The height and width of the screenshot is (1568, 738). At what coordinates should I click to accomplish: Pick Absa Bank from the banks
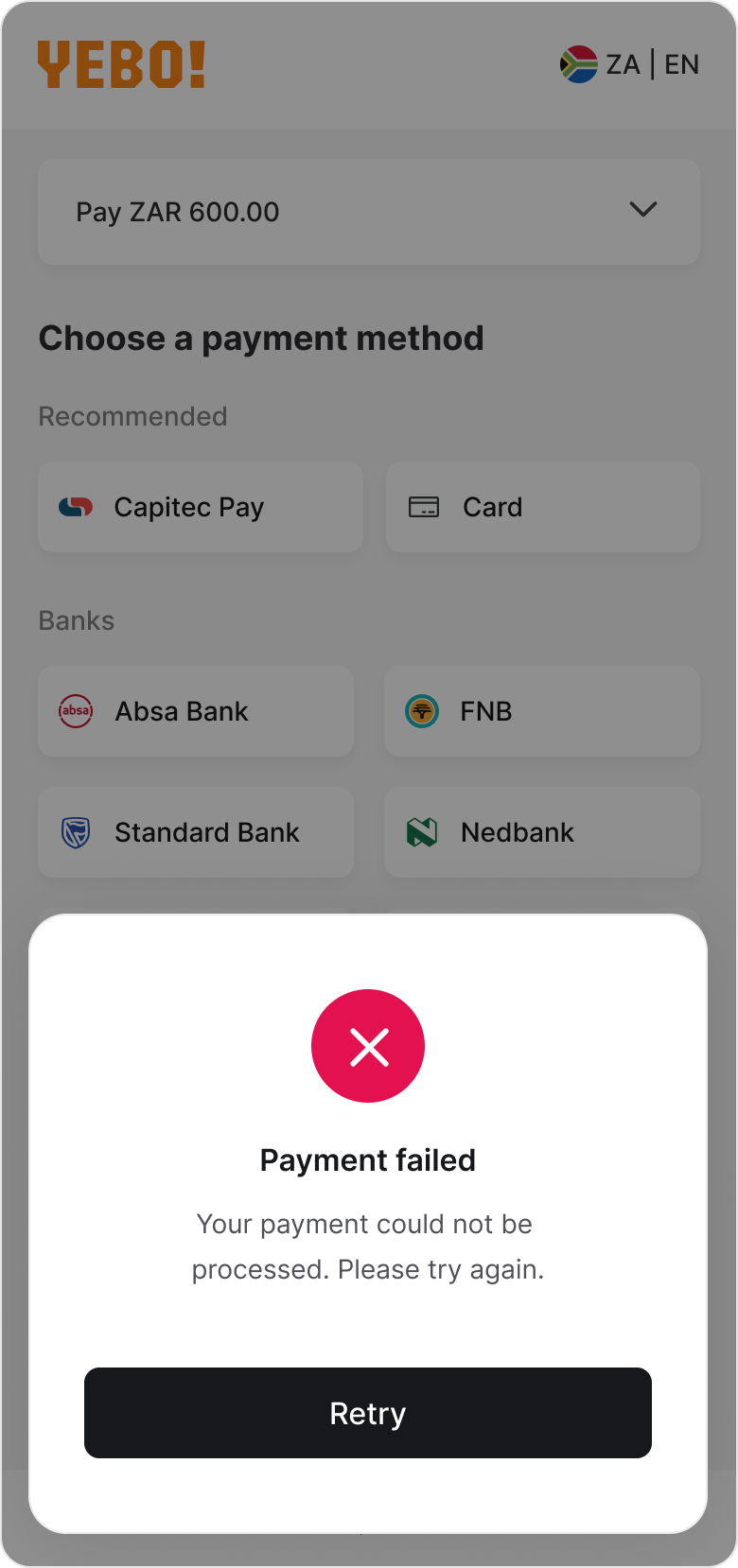point(196,711)
